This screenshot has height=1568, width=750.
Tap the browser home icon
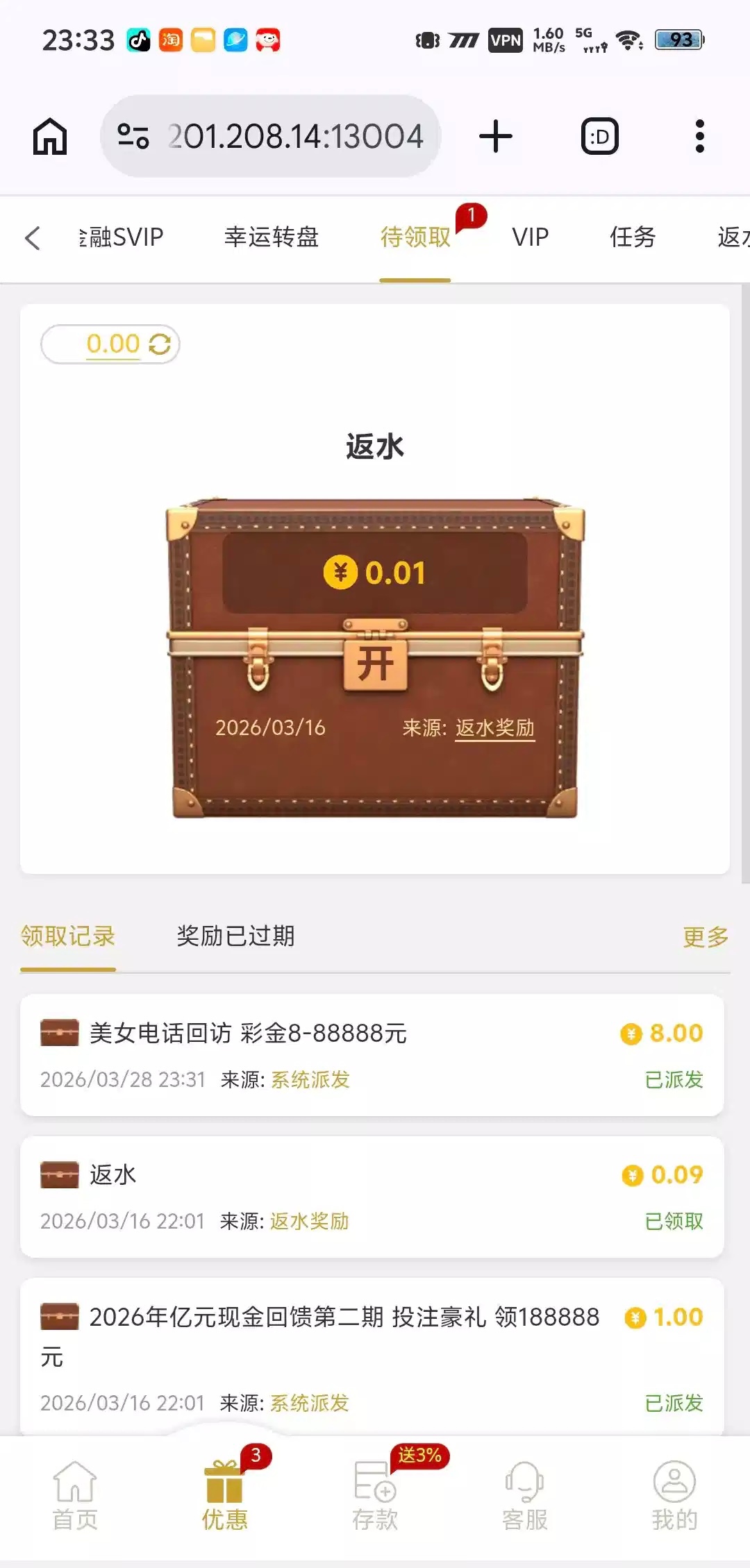click(50, 136)
